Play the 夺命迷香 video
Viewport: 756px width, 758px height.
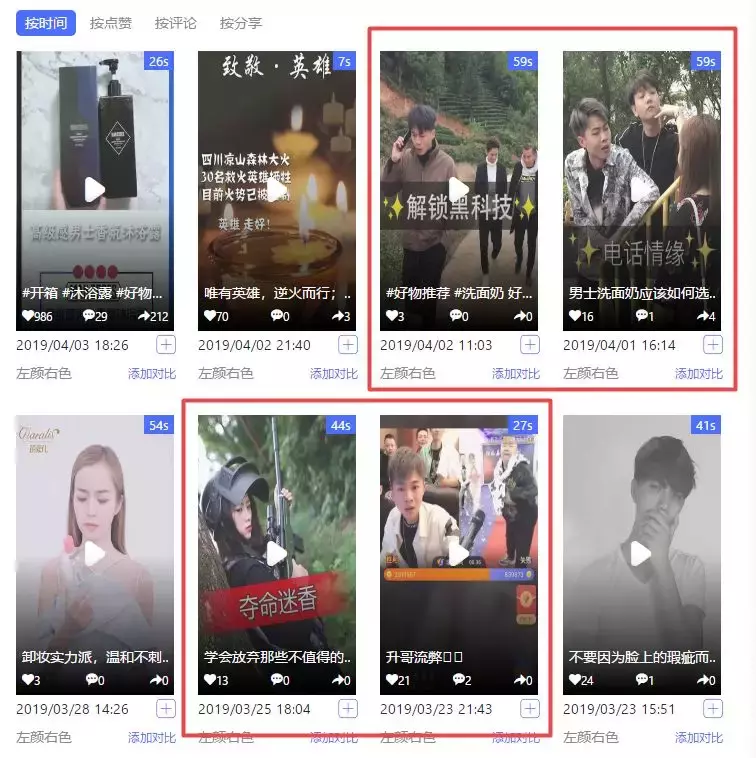coord(276,553)
